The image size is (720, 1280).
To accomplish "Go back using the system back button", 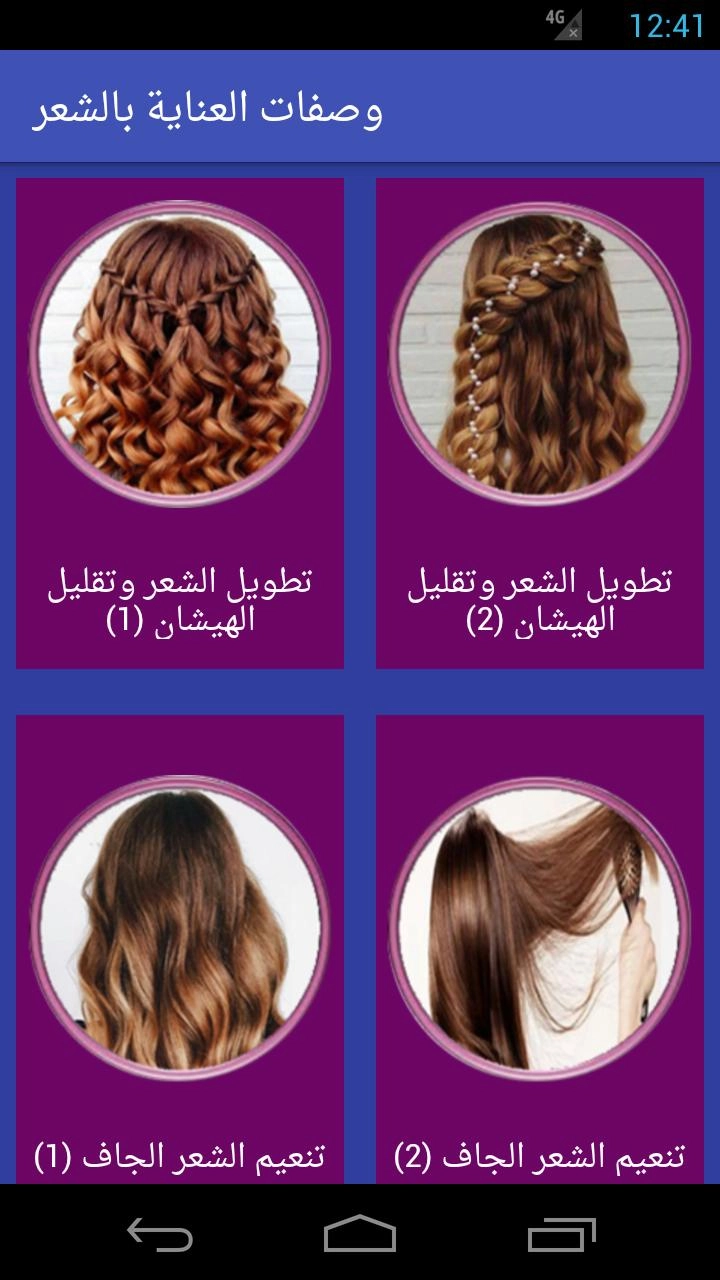I will pos(160,1233).
